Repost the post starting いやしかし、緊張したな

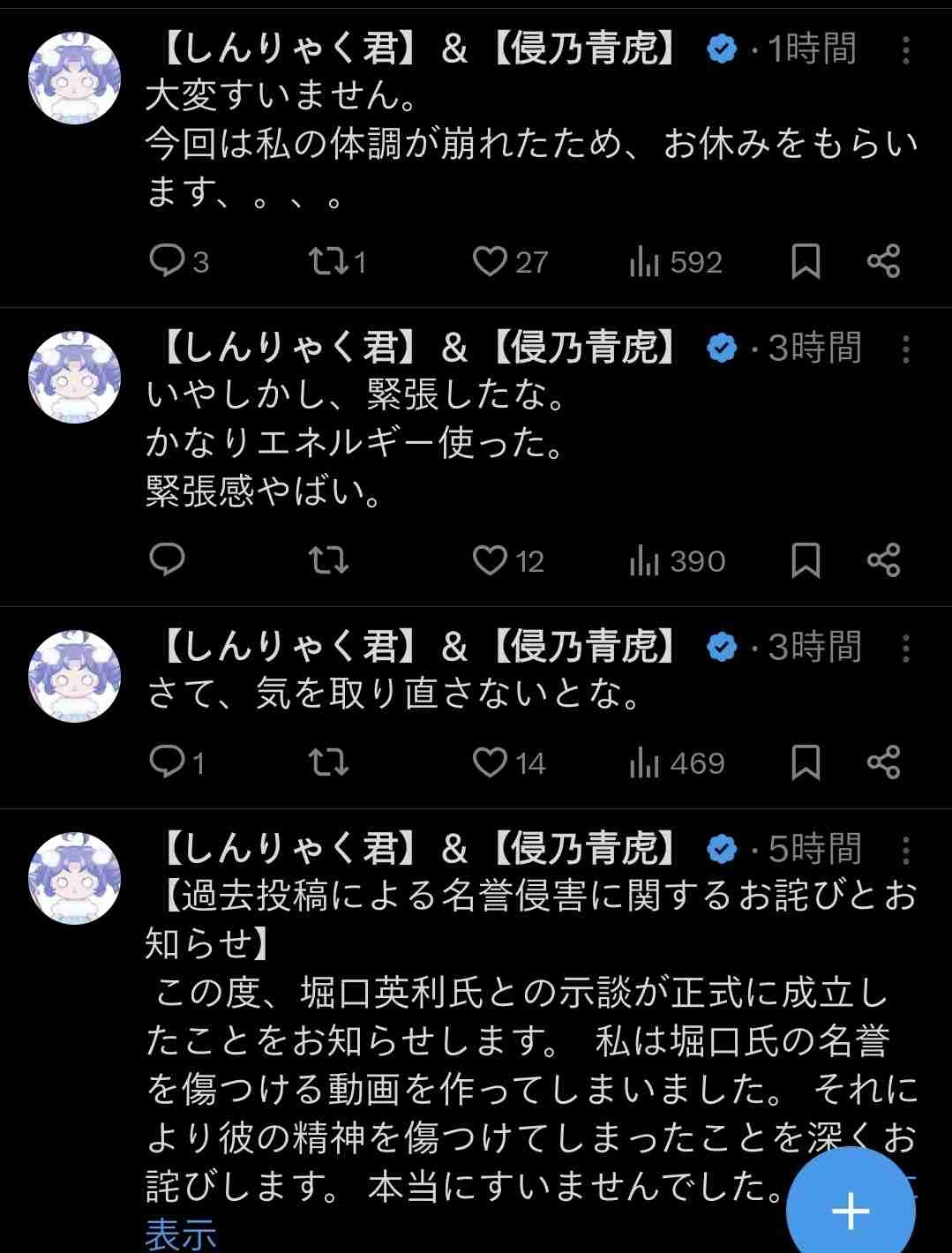click(328, 560)
